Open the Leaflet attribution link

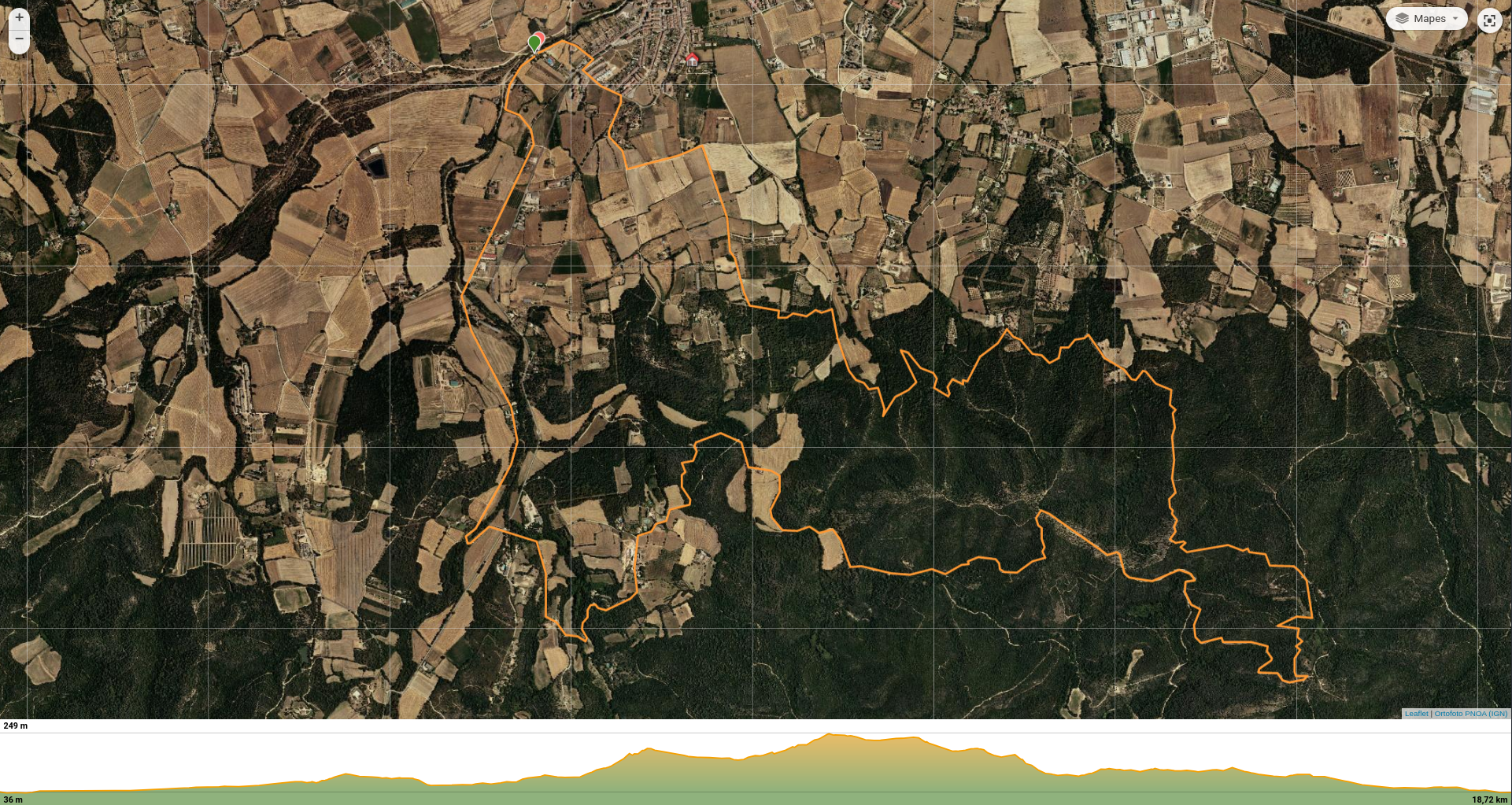[x=1416, y=714]
